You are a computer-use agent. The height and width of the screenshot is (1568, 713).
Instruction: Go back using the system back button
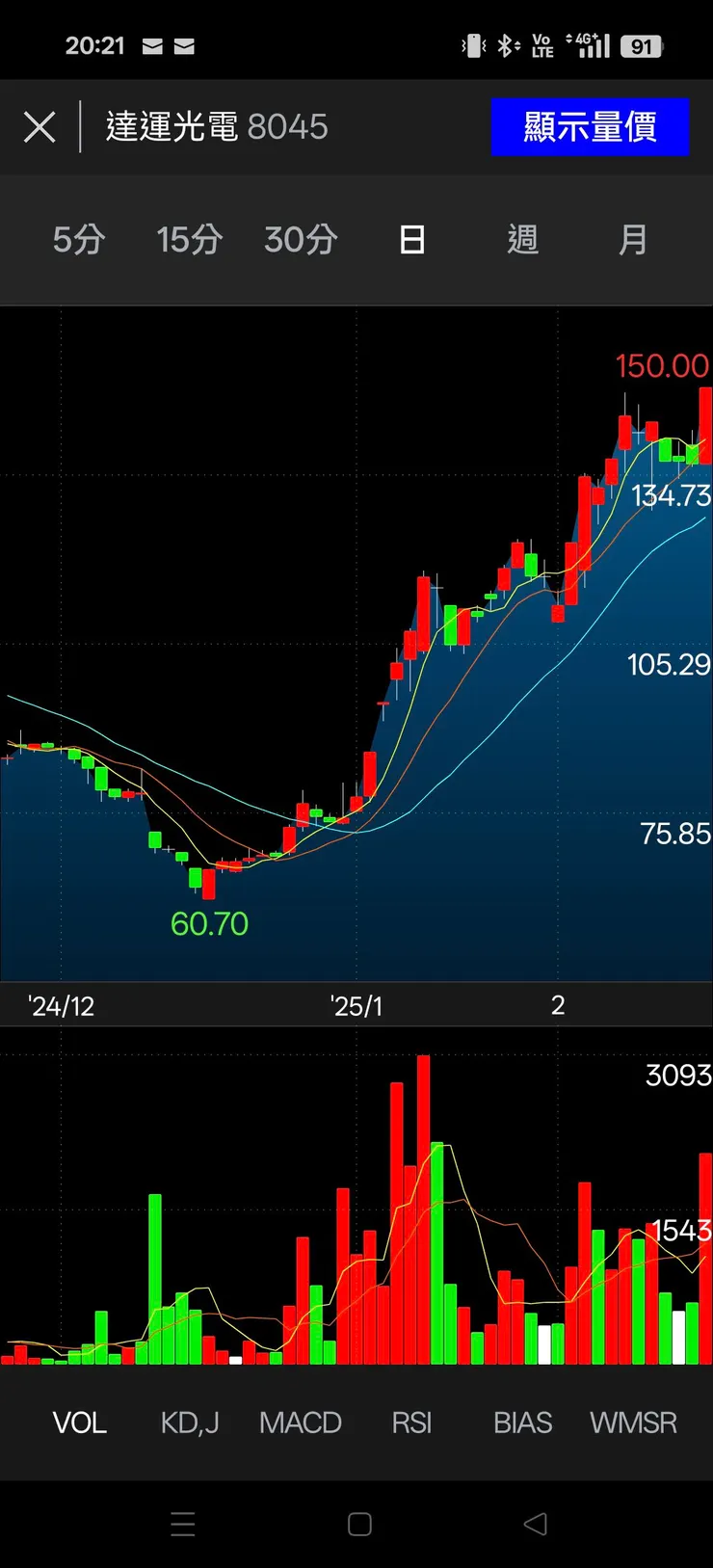coord(536,1524)
